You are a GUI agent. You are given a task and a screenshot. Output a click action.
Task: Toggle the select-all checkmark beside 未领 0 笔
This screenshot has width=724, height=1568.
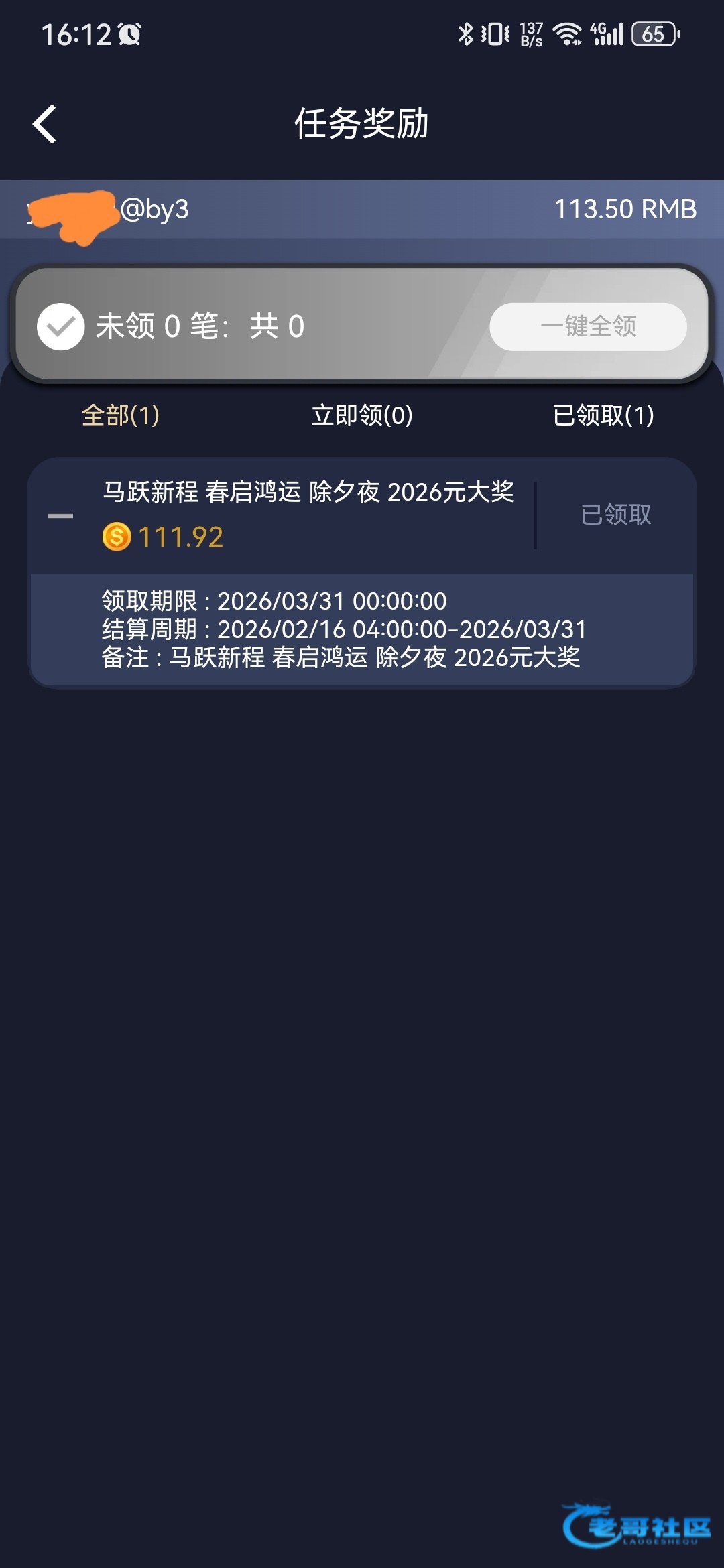pyautogui.click(x=60, y=326)
